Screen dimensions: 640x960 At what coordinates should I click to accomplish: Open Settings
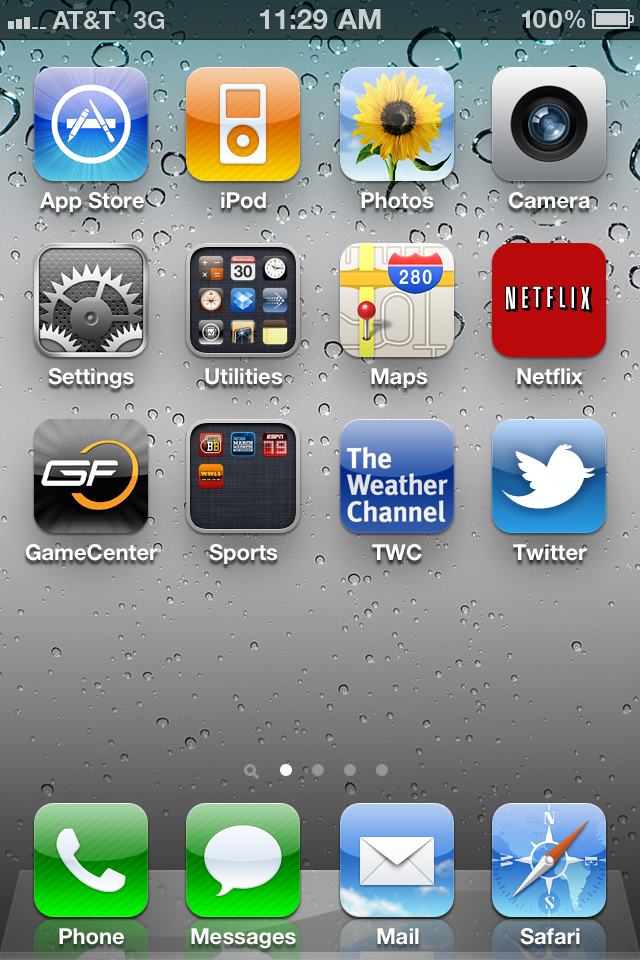91,300
